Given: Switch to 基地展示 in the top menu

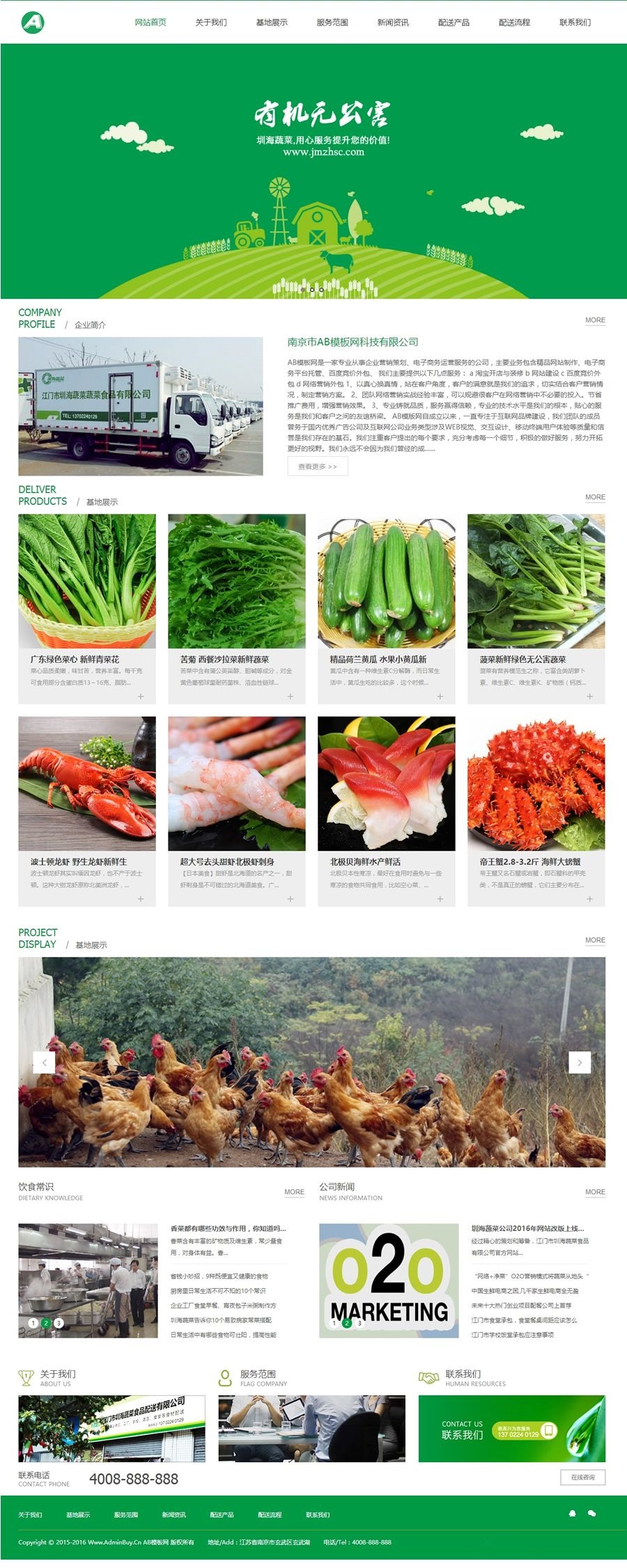Looking at the screenshot, I should pyautogui.click(x=271, y=22).
